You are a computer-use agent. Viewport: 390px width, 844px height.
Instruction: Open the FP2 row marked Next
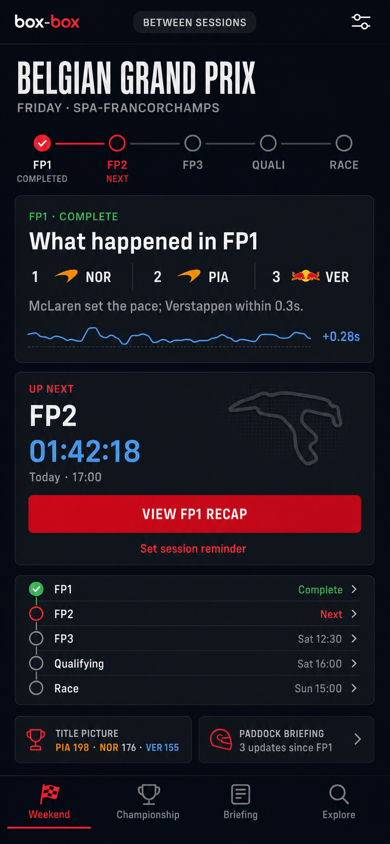[x=194, y=614]
